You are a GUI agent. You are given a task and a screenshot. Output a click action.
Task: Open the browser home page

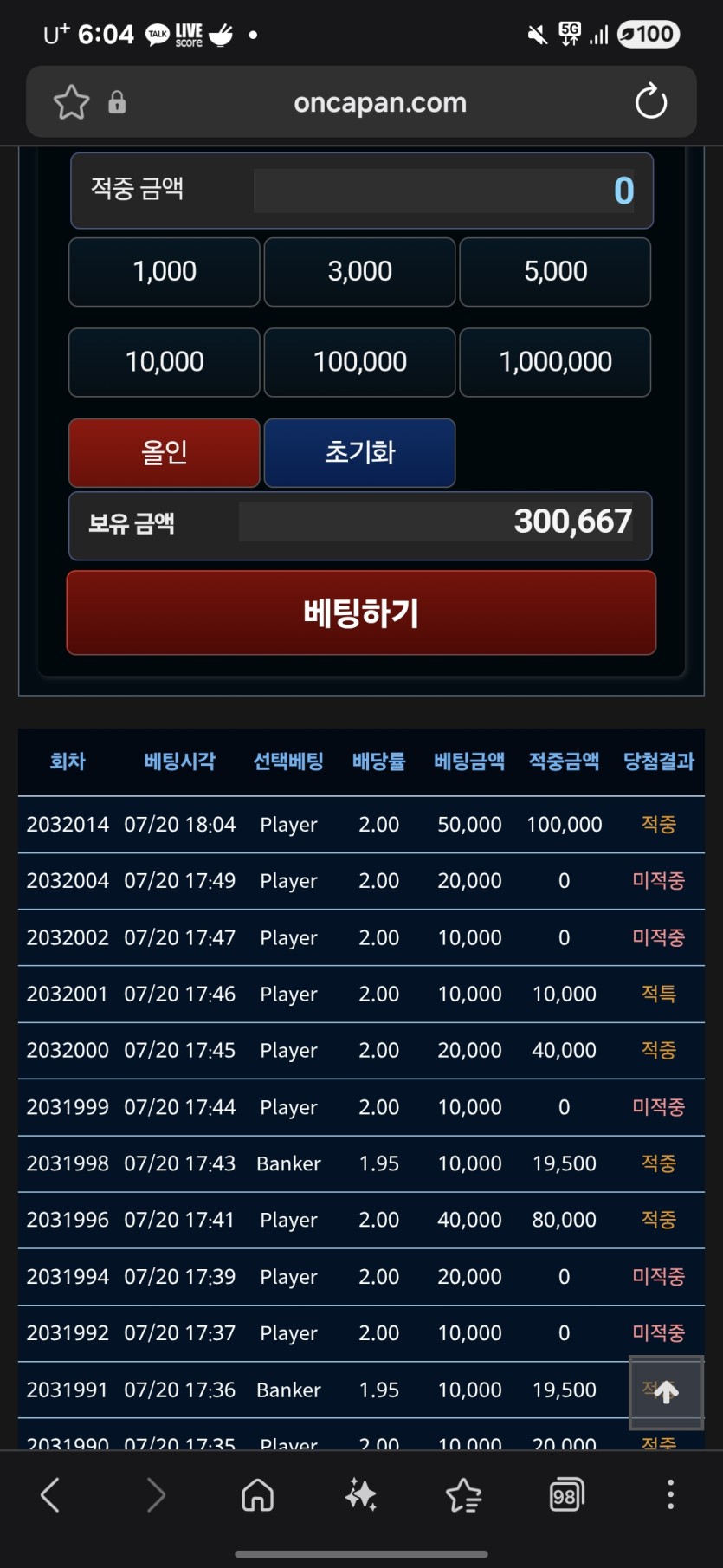258,1495
